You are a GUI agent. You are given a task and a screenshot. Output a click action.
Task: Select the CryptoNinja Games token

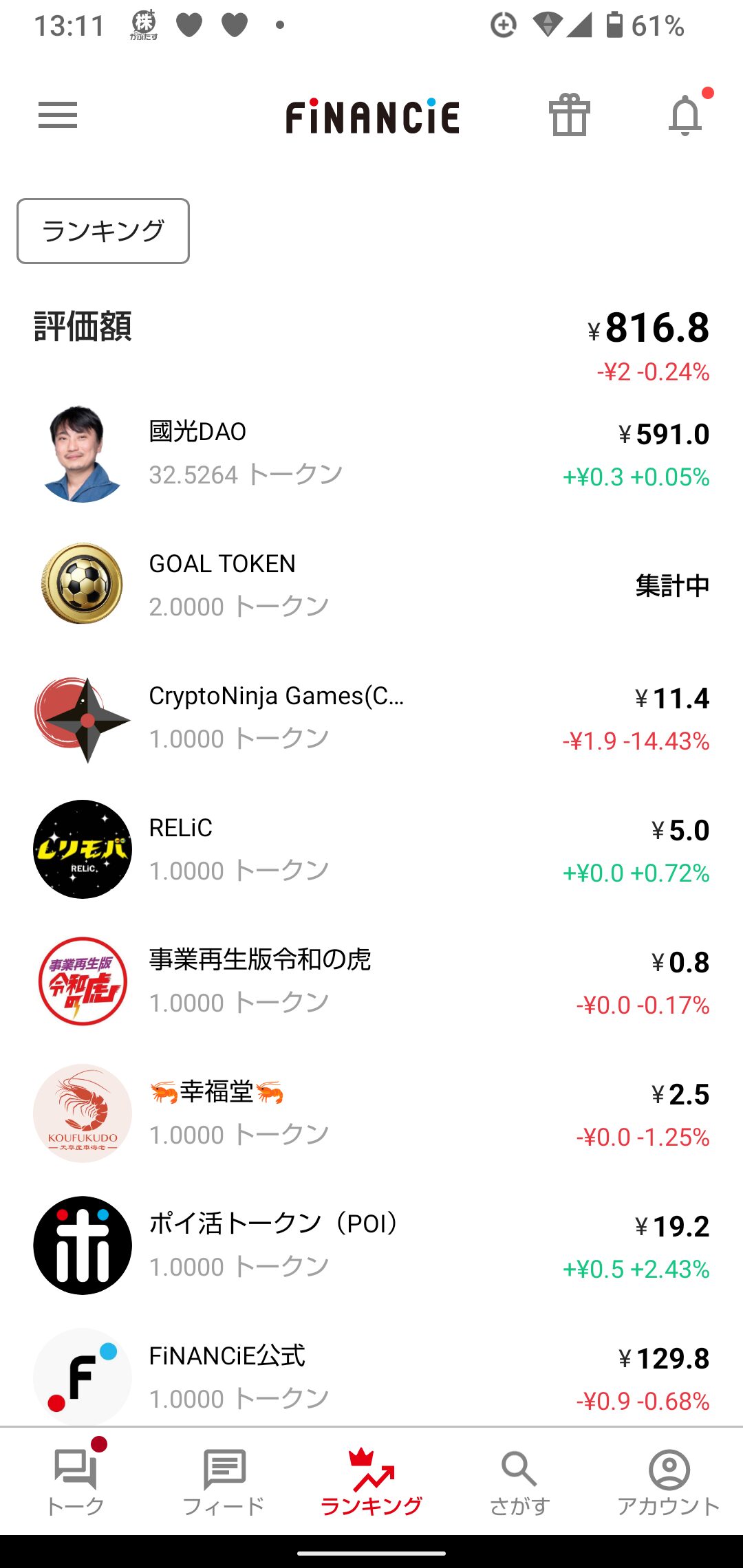pyautogui.click(x=371, y=717)
